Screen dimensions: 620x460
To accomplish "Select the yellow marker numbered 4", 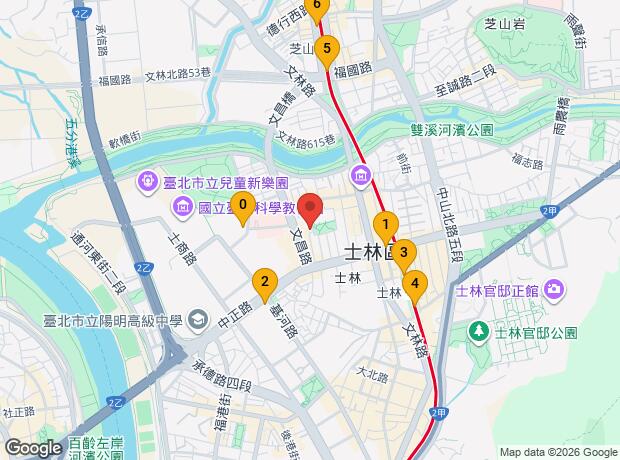I will [414, 287].
